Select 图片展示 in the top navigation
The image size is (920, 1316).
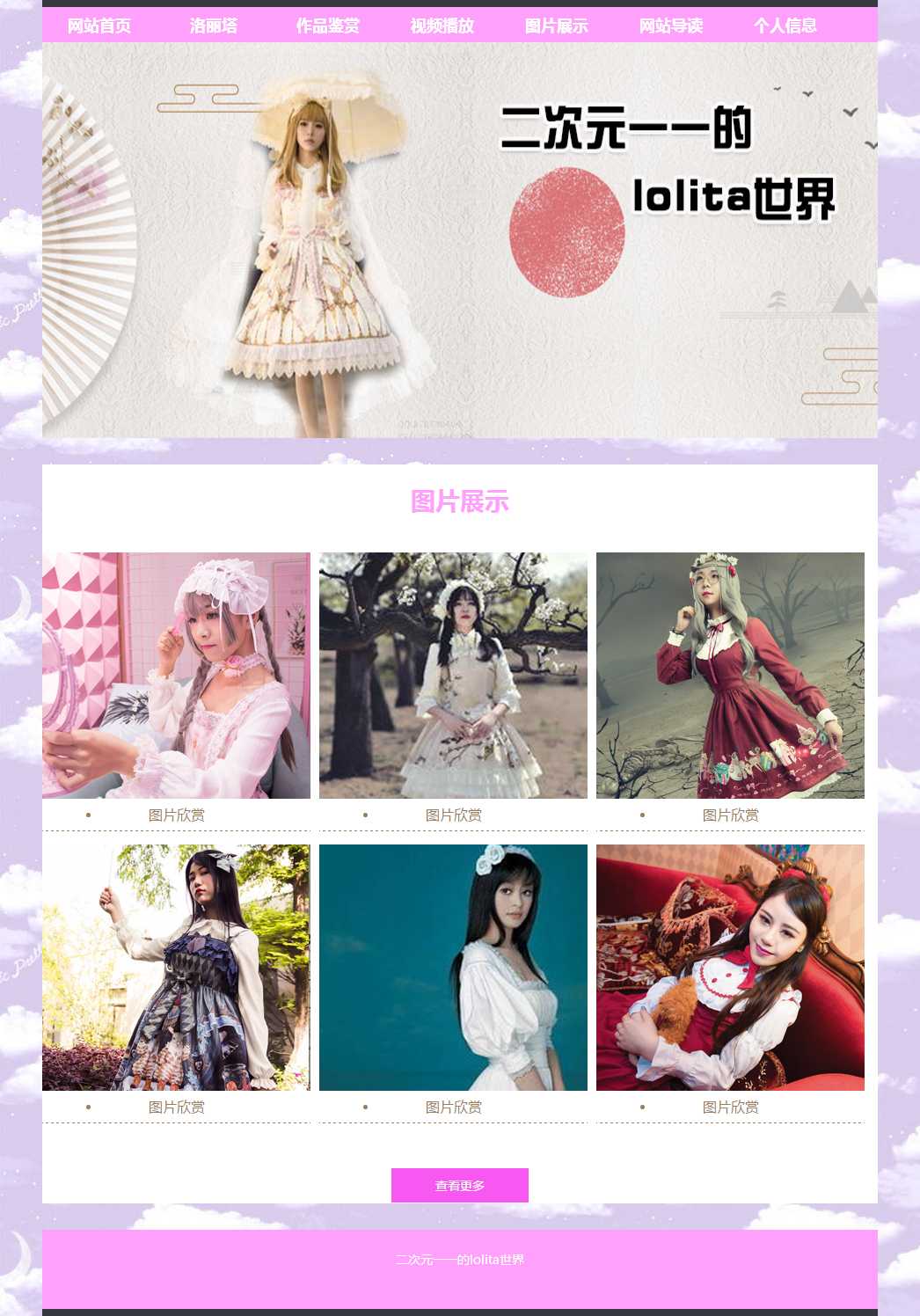pyautogui.click(x=557, y=26)
